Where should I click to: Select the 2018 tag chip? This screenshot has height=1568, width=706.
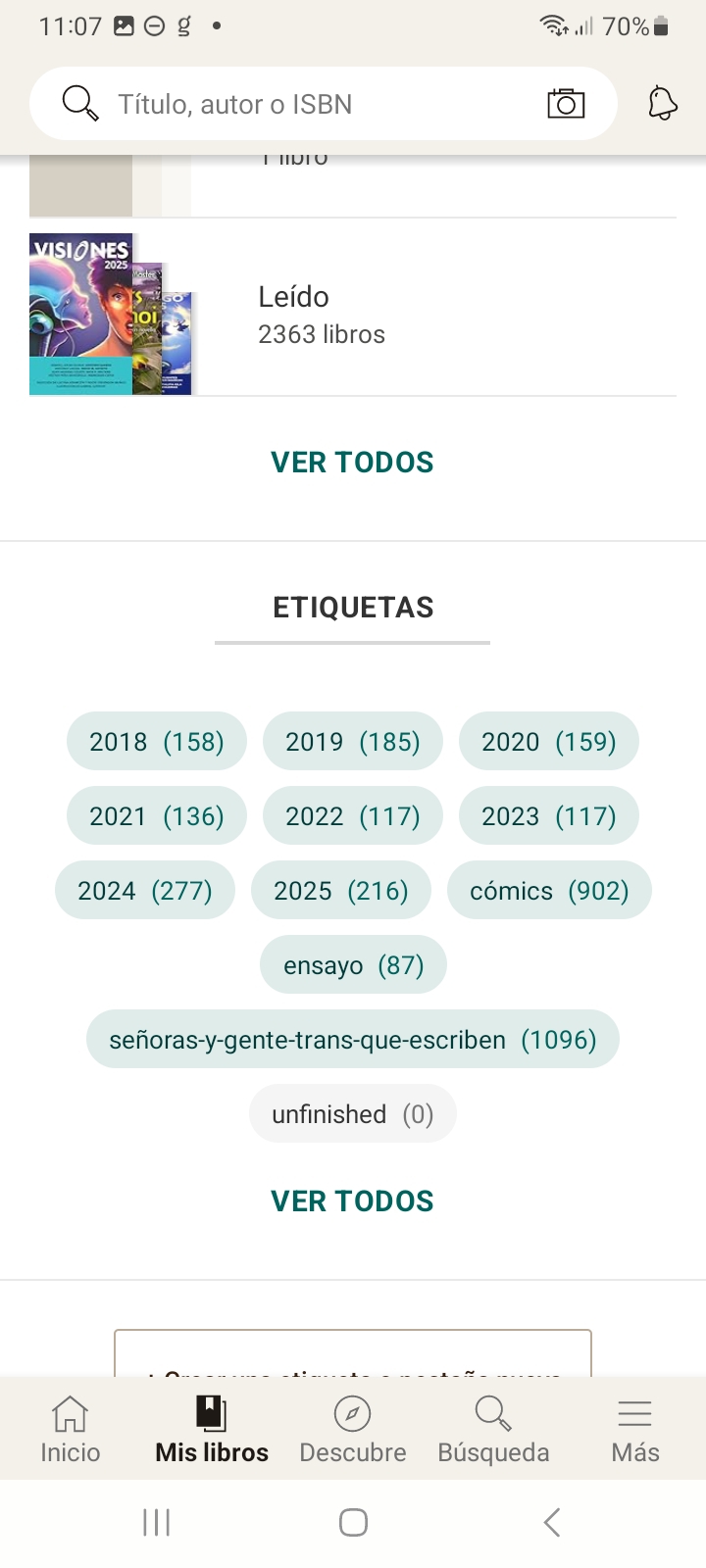(157, 742)
